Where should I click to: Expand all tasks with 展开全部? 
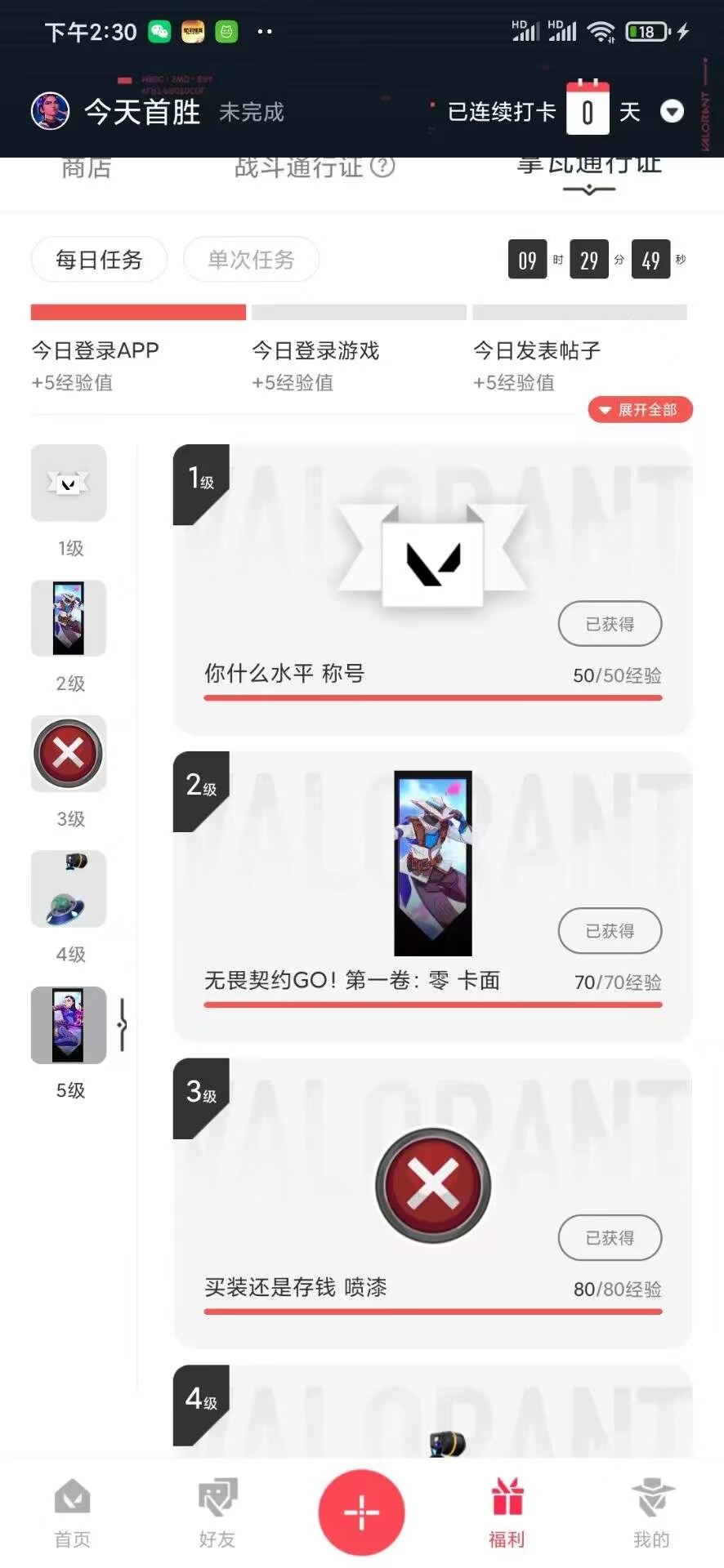640,410
